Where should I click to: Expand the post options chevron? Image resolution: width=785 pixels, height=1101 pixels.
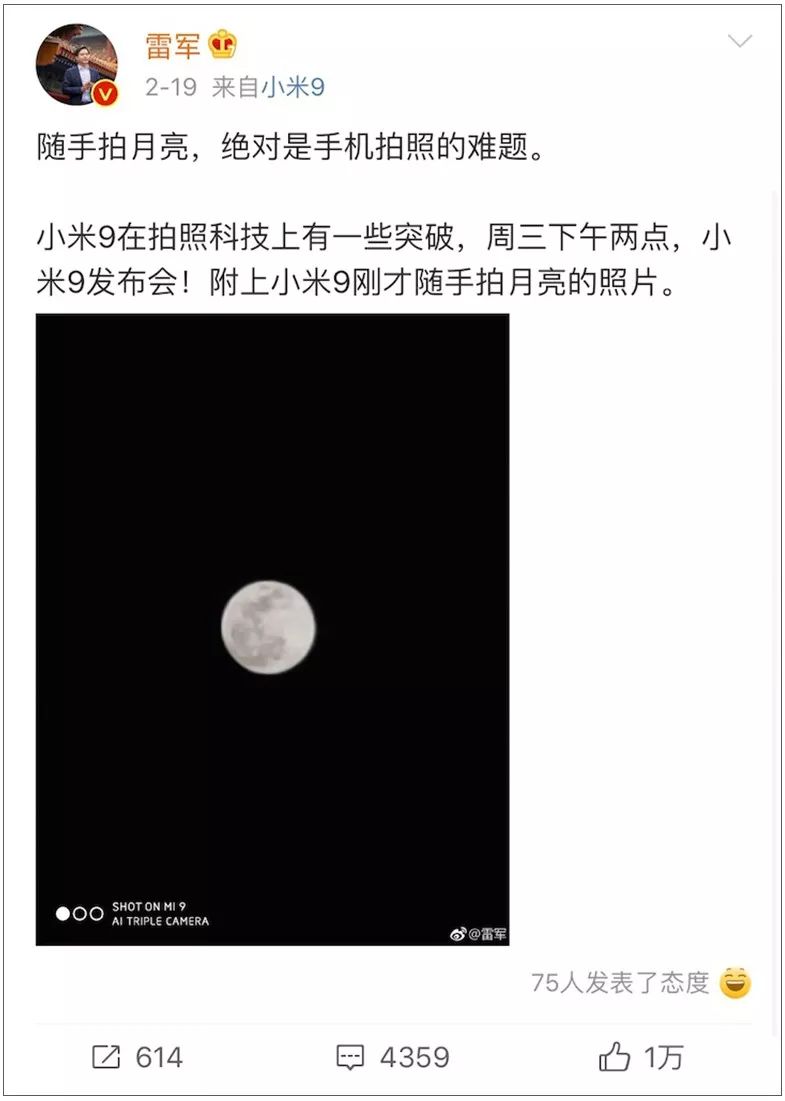pos(739,41)
